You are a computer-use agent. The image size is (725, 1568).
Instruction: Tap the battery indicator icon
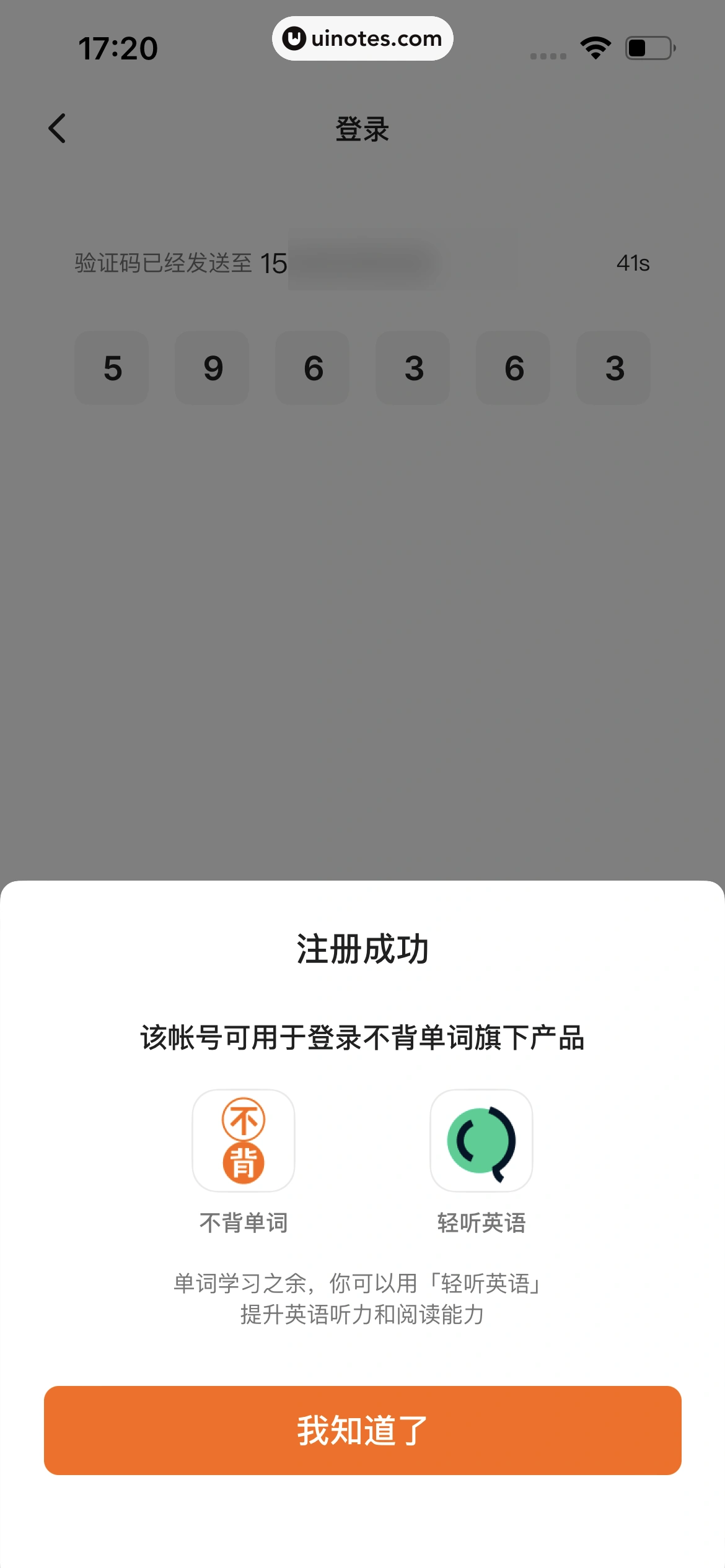(647, 46)
